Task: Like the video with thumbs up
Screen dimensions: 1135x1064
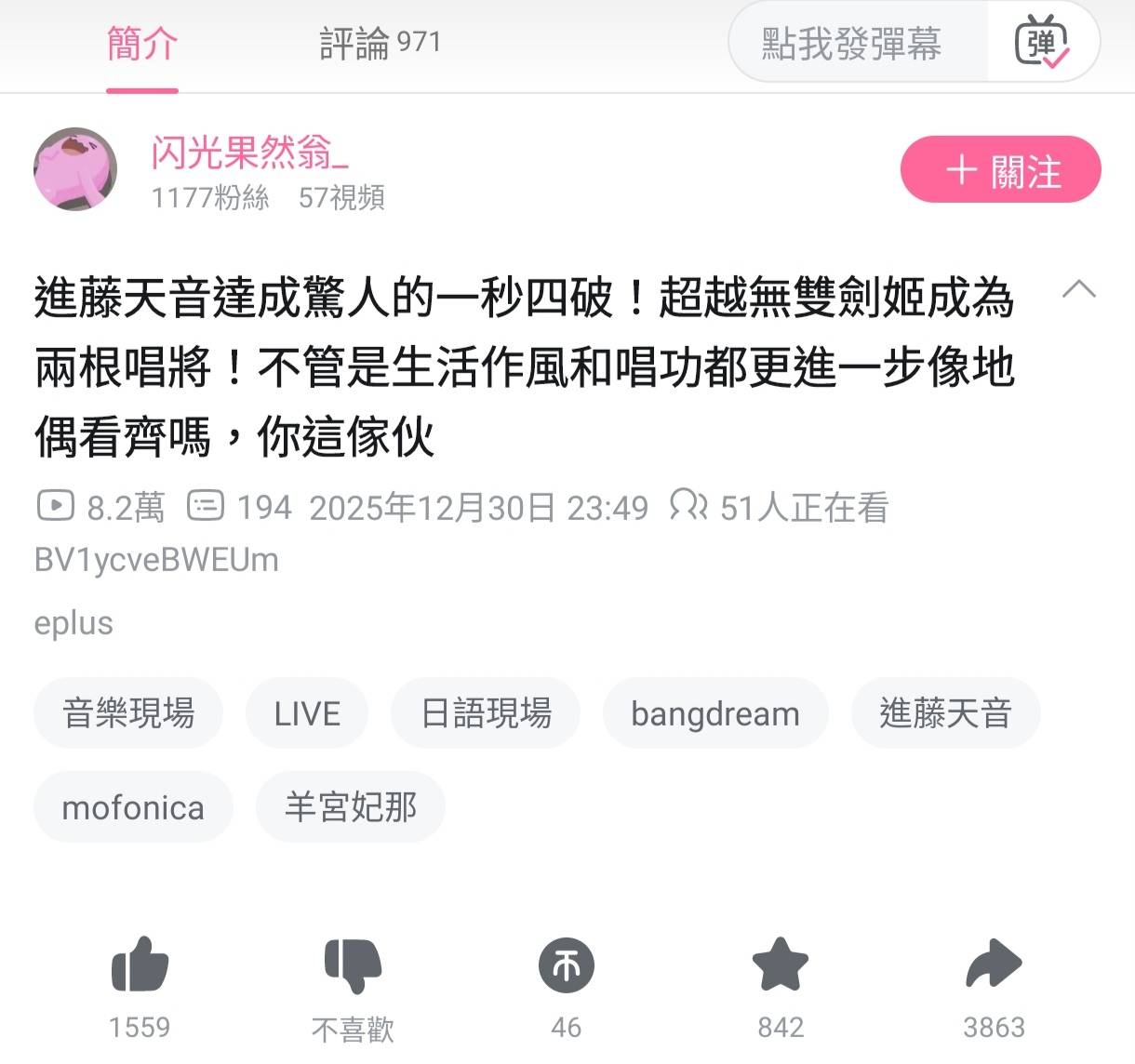Action: tap(140, 965)
